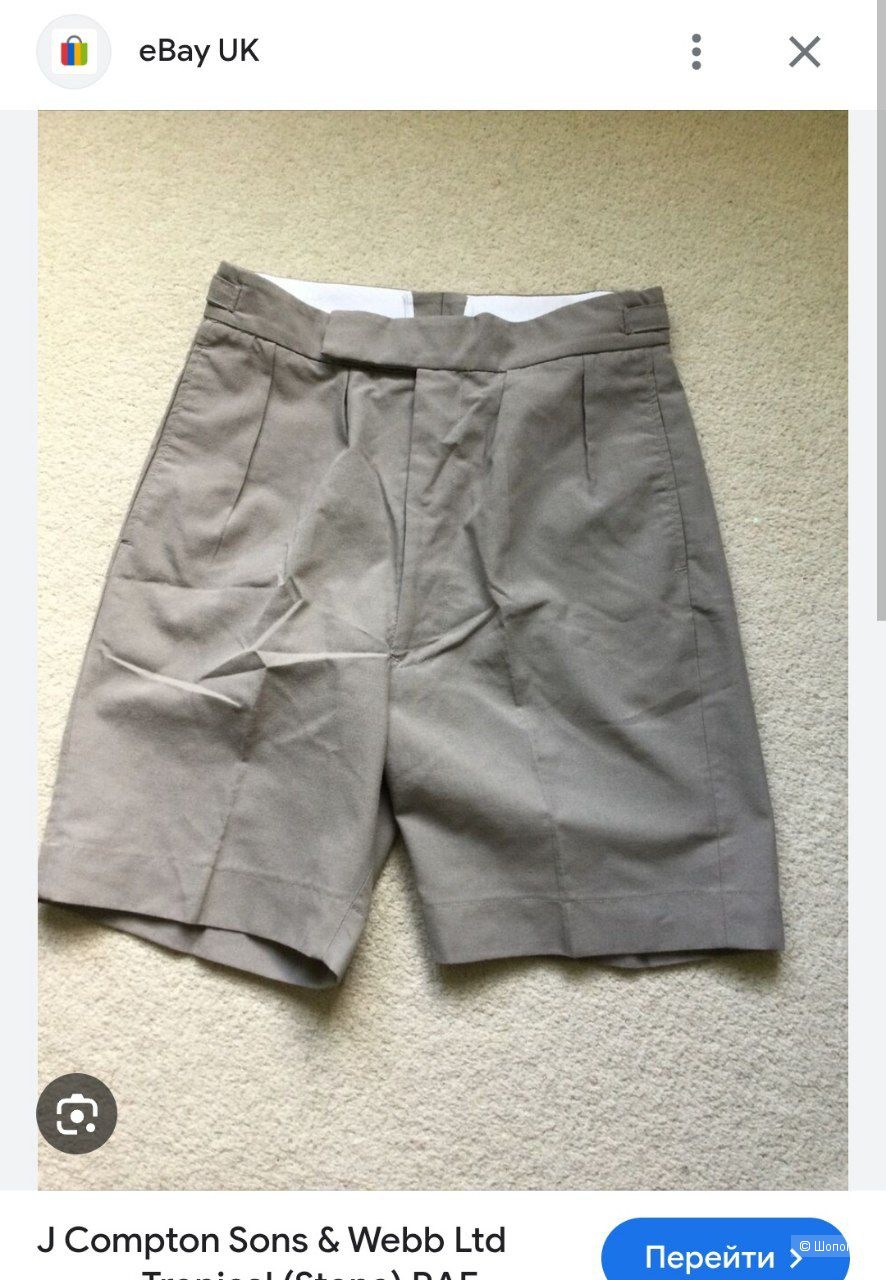
Task: Search this image with Lens icon
Action: 77,1114
